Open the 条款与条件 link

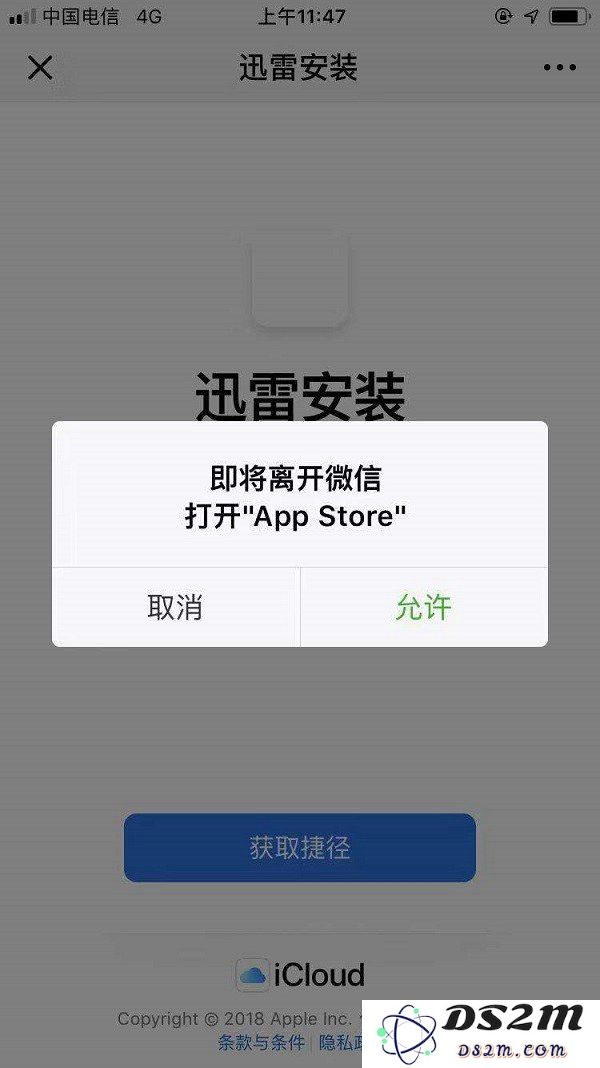click(262, 1043)
